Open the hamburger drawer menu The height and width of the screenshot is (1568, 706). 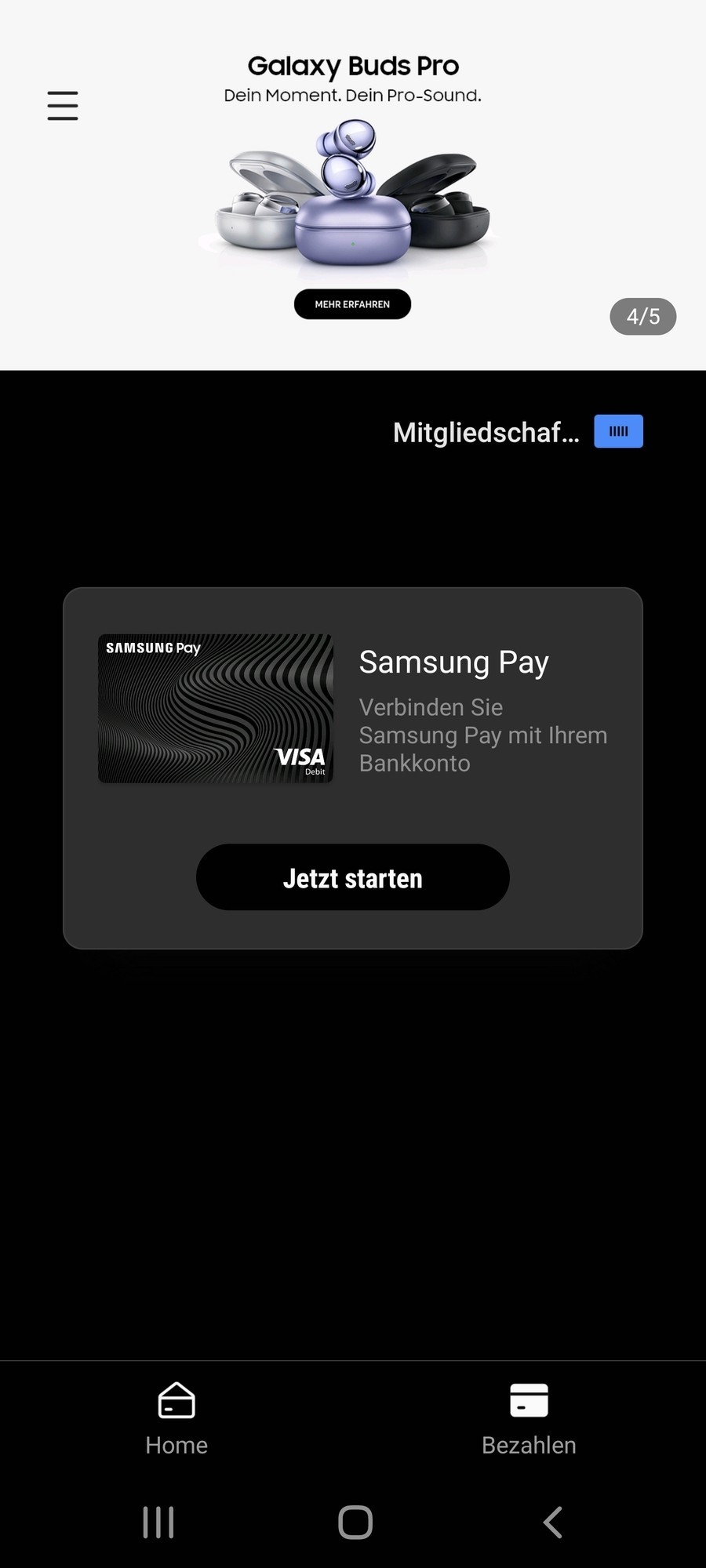(x=63, y=105)
